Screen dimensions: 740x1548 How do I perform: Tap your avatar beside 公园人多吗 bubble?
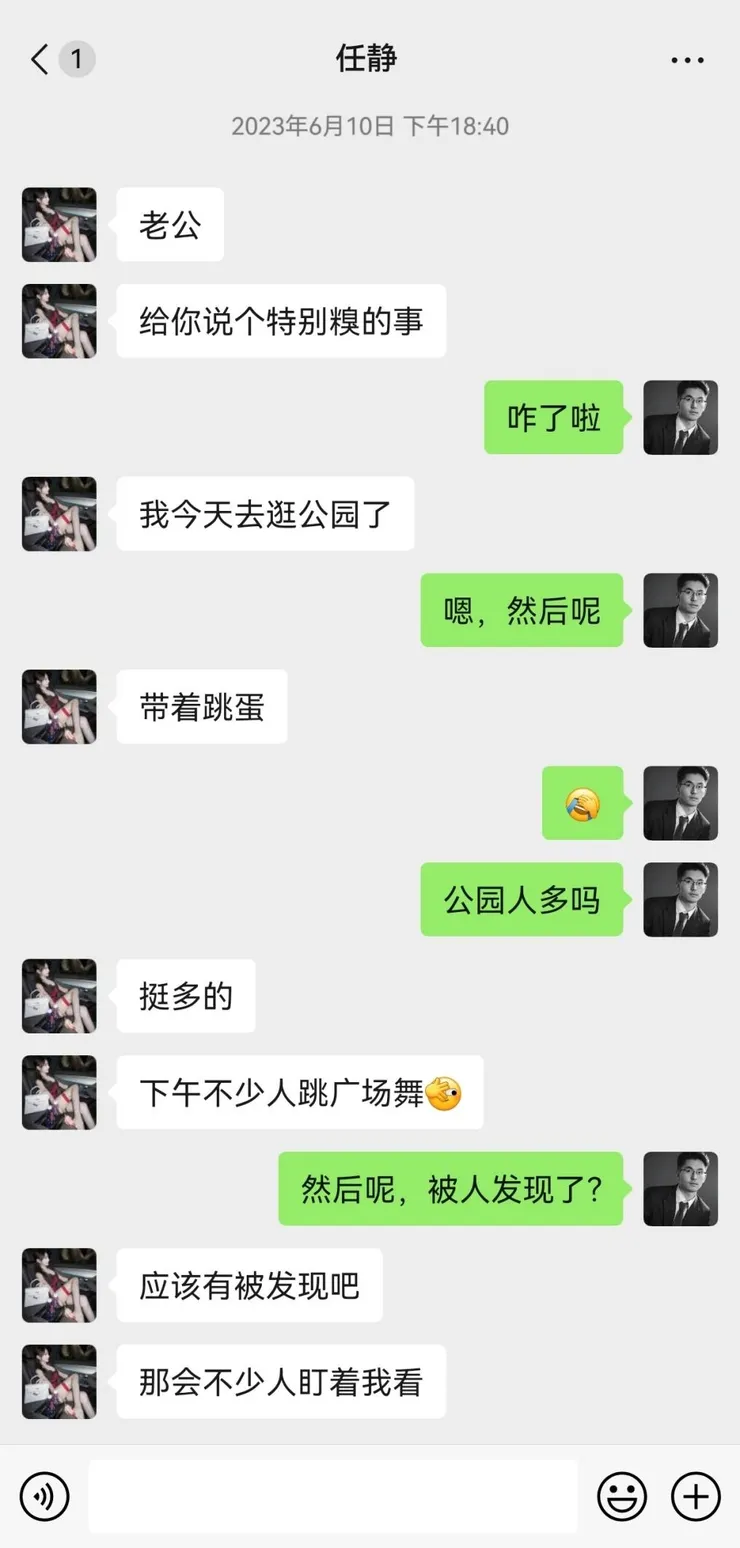click(x=681, y=900)
